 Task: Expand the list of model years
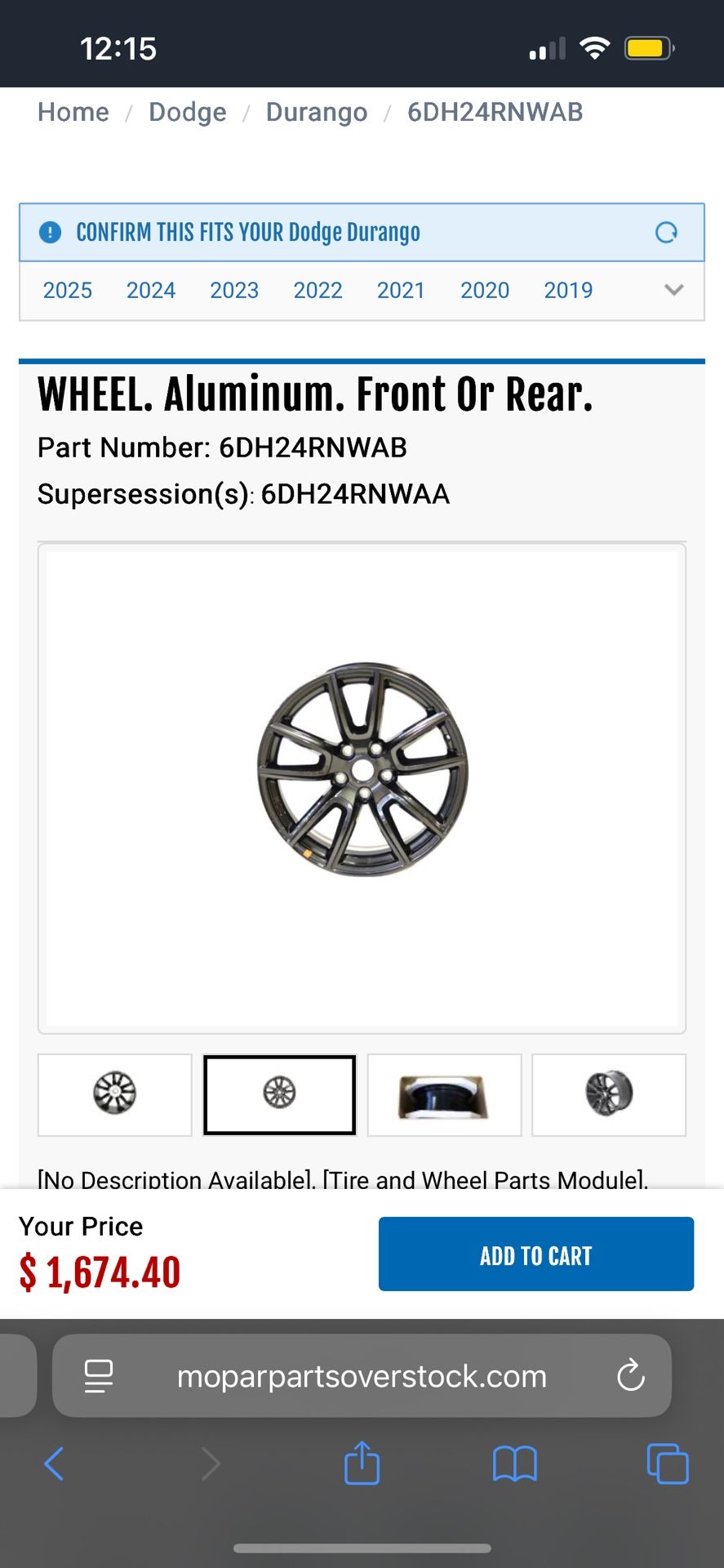[x=674, y=290]
